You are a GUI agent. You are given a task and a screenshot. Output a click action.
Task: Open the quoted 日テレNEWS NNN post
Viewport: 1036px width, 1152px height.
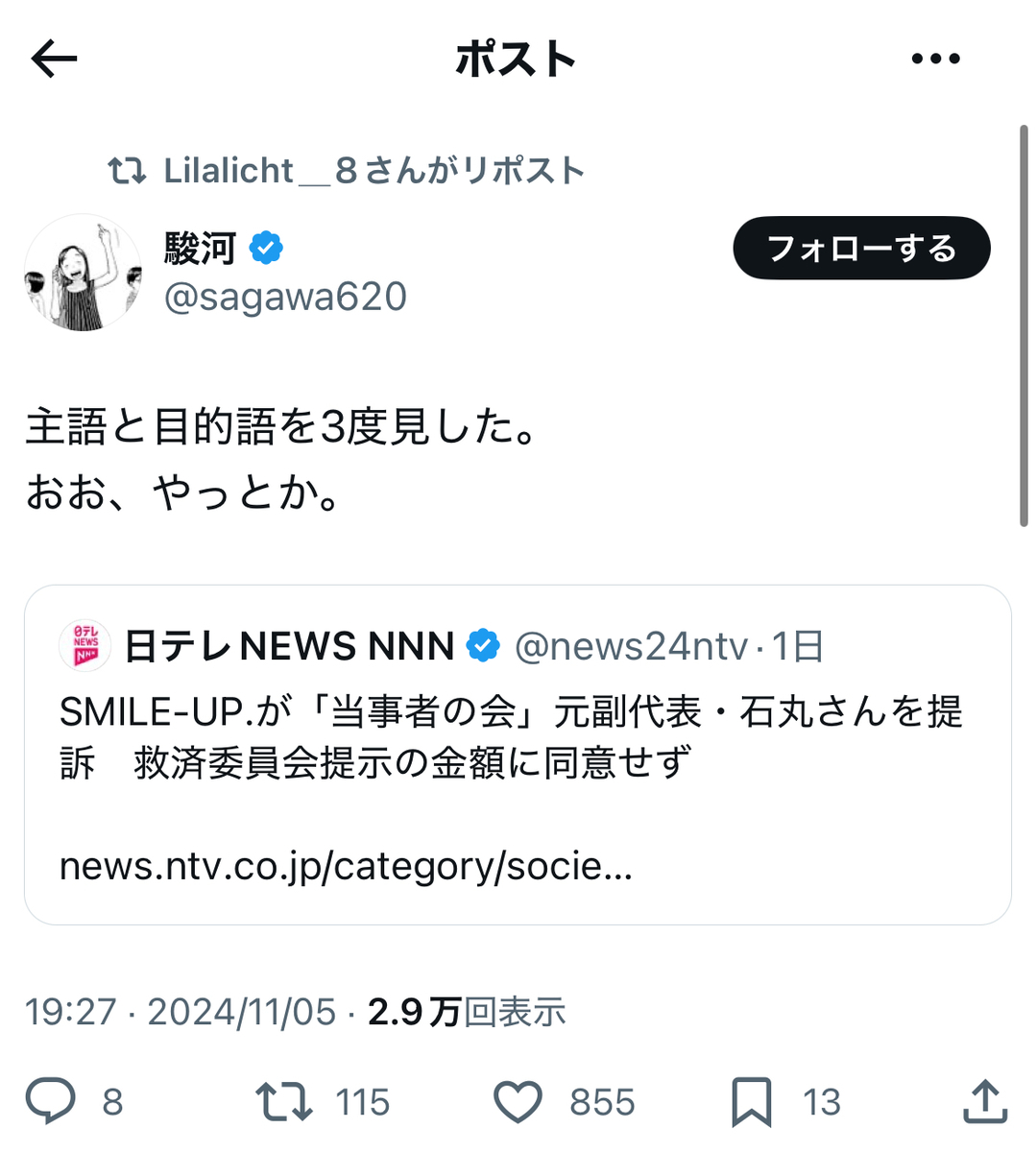point(518,755)
